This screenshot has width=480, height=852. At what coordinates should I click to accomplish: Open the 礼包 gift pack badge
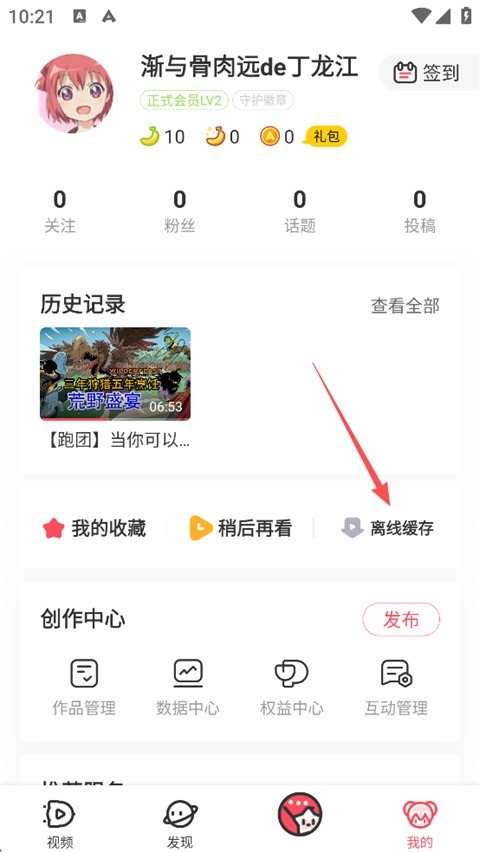tap(326, 136)
